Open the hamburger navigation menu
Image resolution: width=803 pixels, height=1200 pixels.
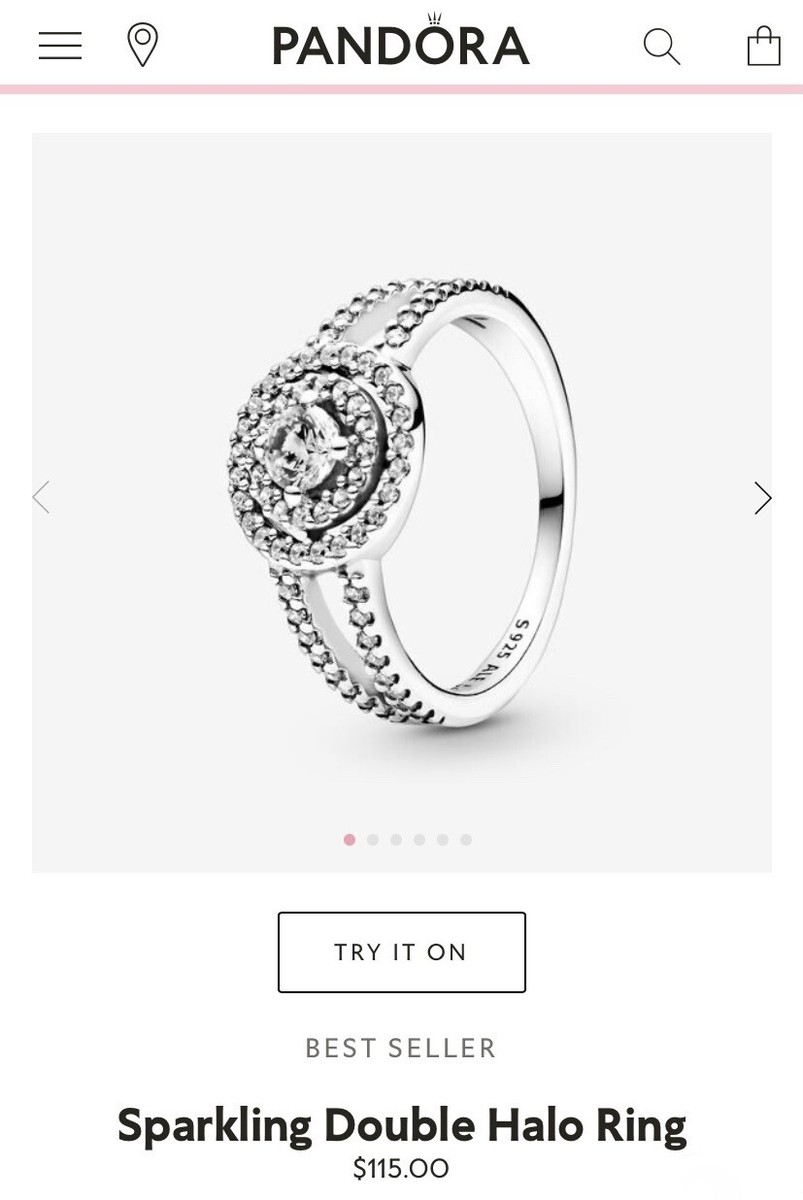coord(59,44)
